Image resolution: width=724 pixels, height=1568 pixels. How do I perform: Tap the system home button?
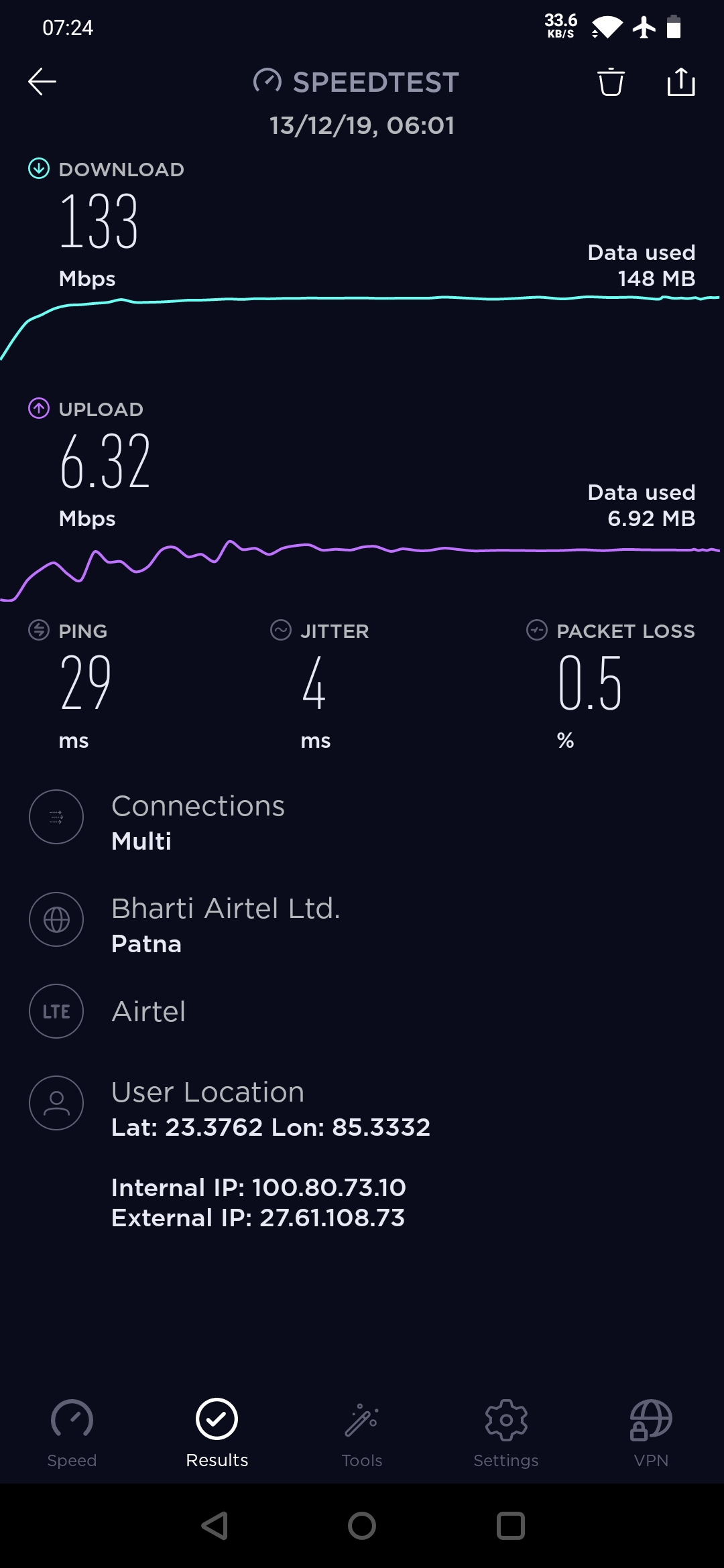point(362,1526)
